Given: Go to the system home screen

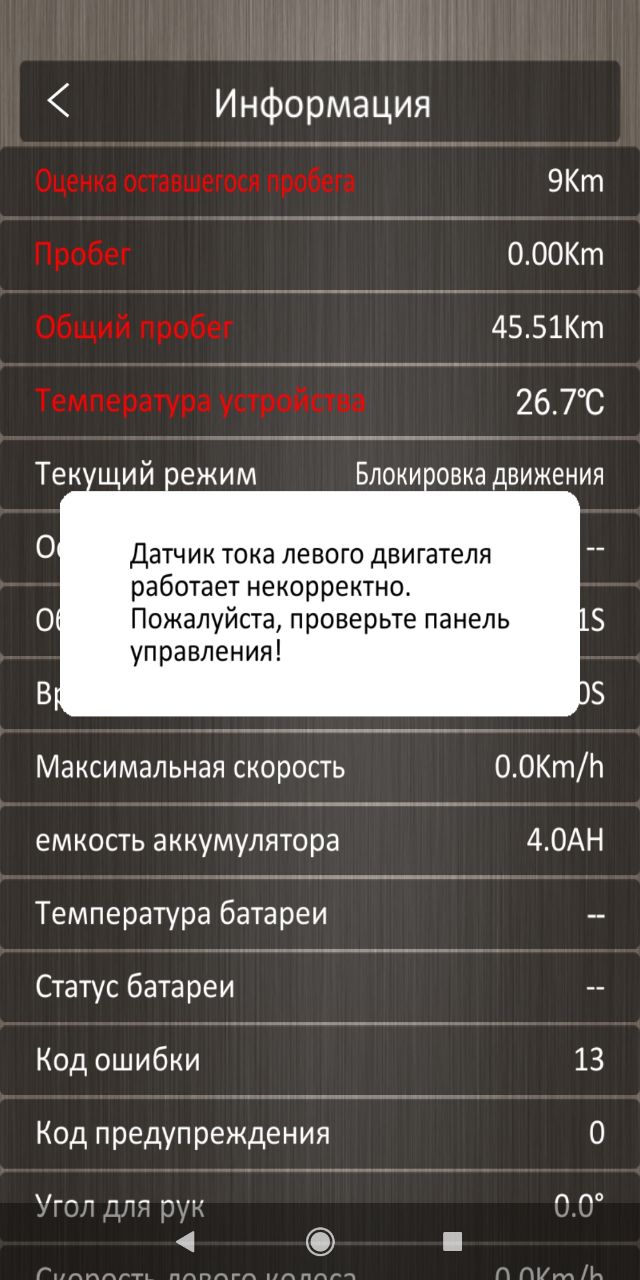Looking at the screenshot, I should tap(320, 1241).
